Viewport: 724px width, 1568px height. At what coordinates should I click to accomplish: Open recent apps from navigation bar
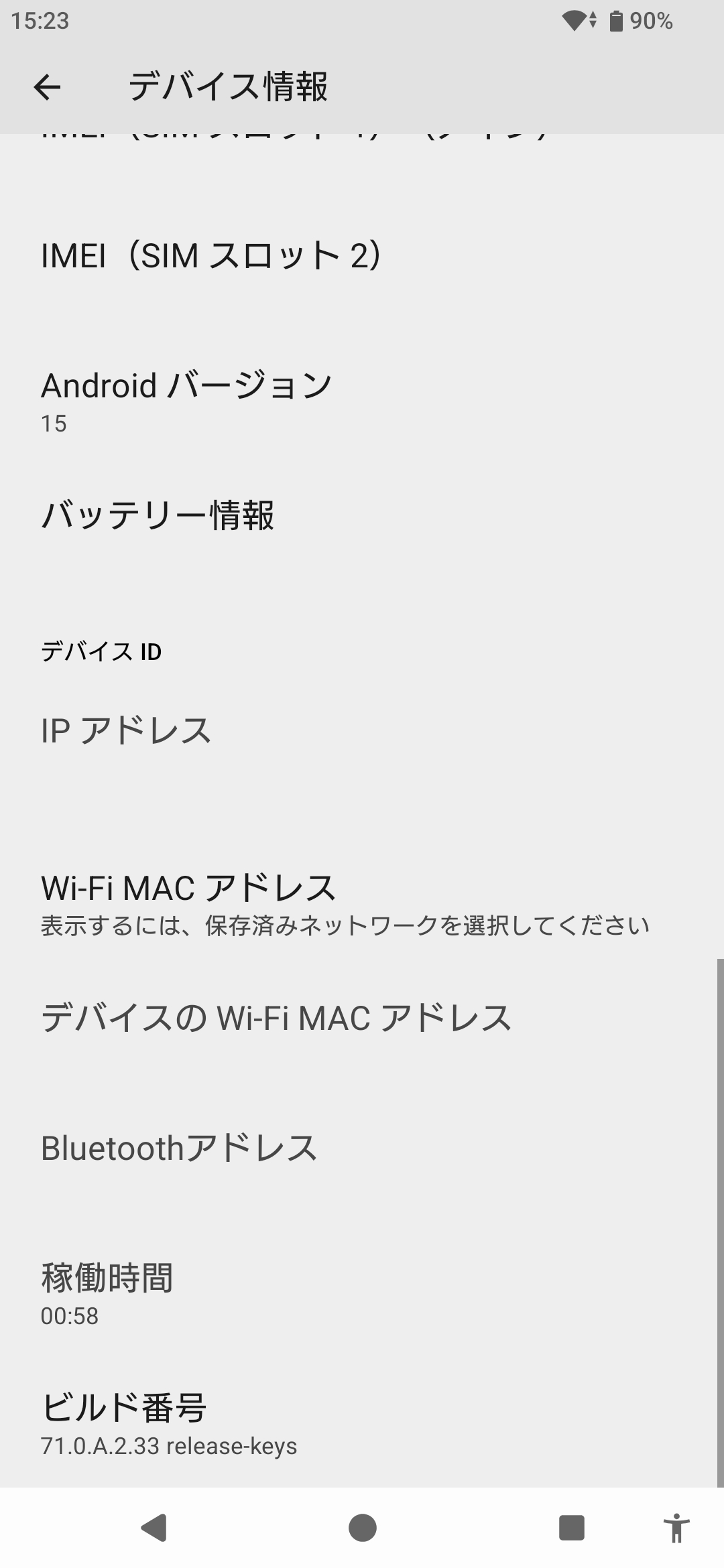click(x=571, y=1528)
